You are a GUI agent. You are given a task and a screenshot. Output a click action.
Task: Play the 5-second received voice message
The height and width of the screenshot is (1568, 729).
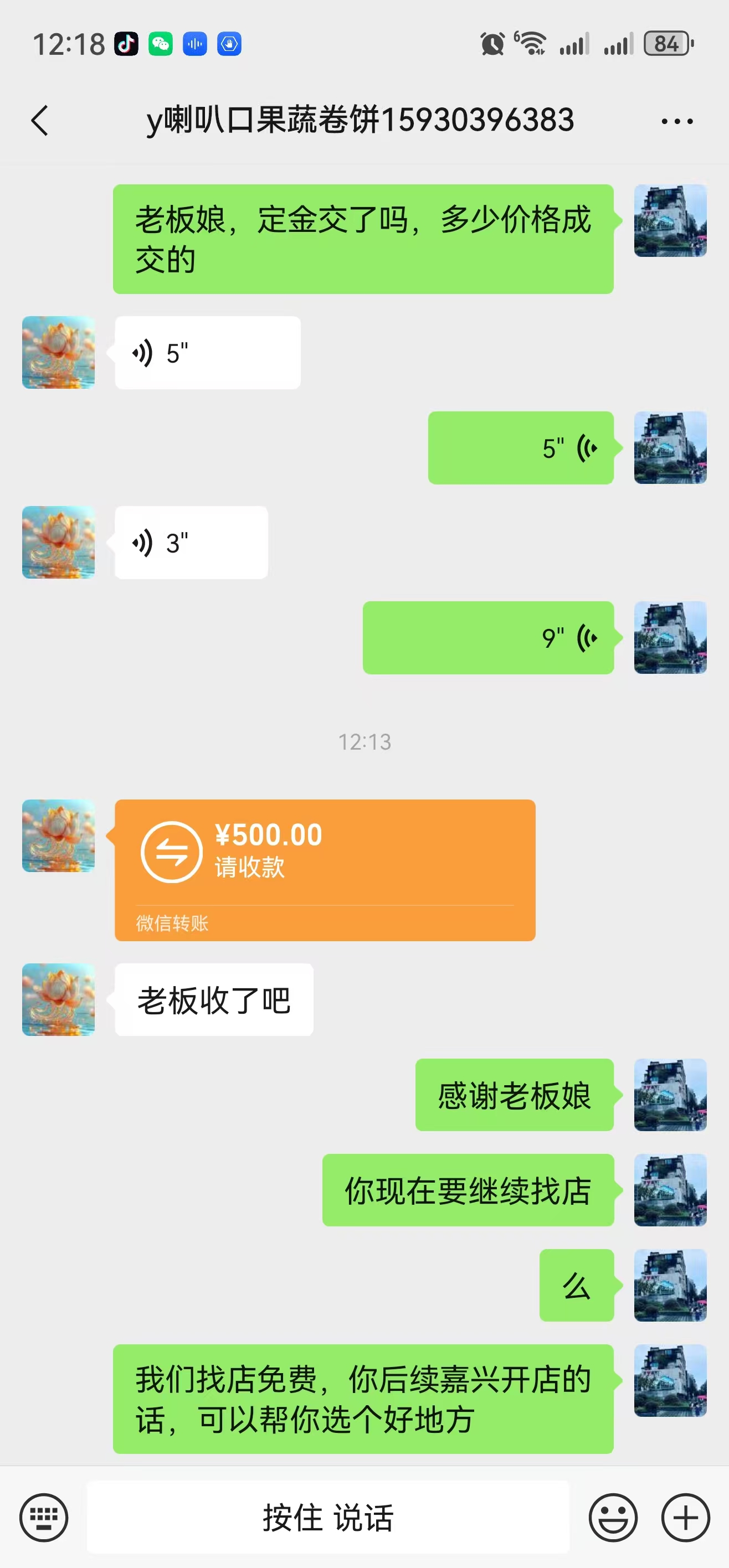pyautogui.click(x=207, y=352)
